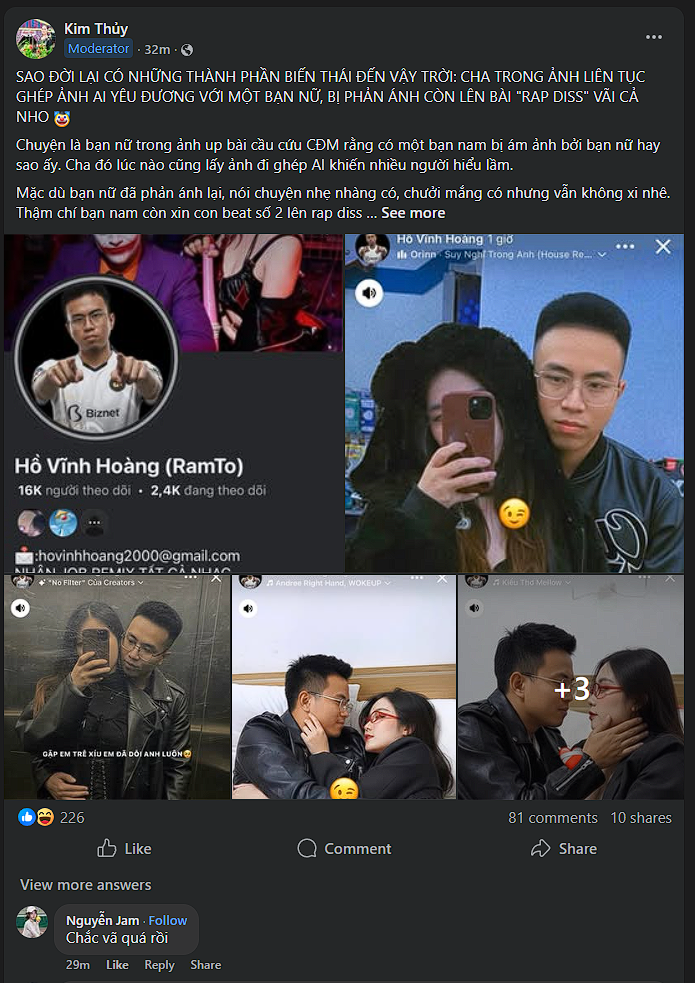
Task: Open the mirror selfie photo with the wink emoji
Action: tap(515, 403)
